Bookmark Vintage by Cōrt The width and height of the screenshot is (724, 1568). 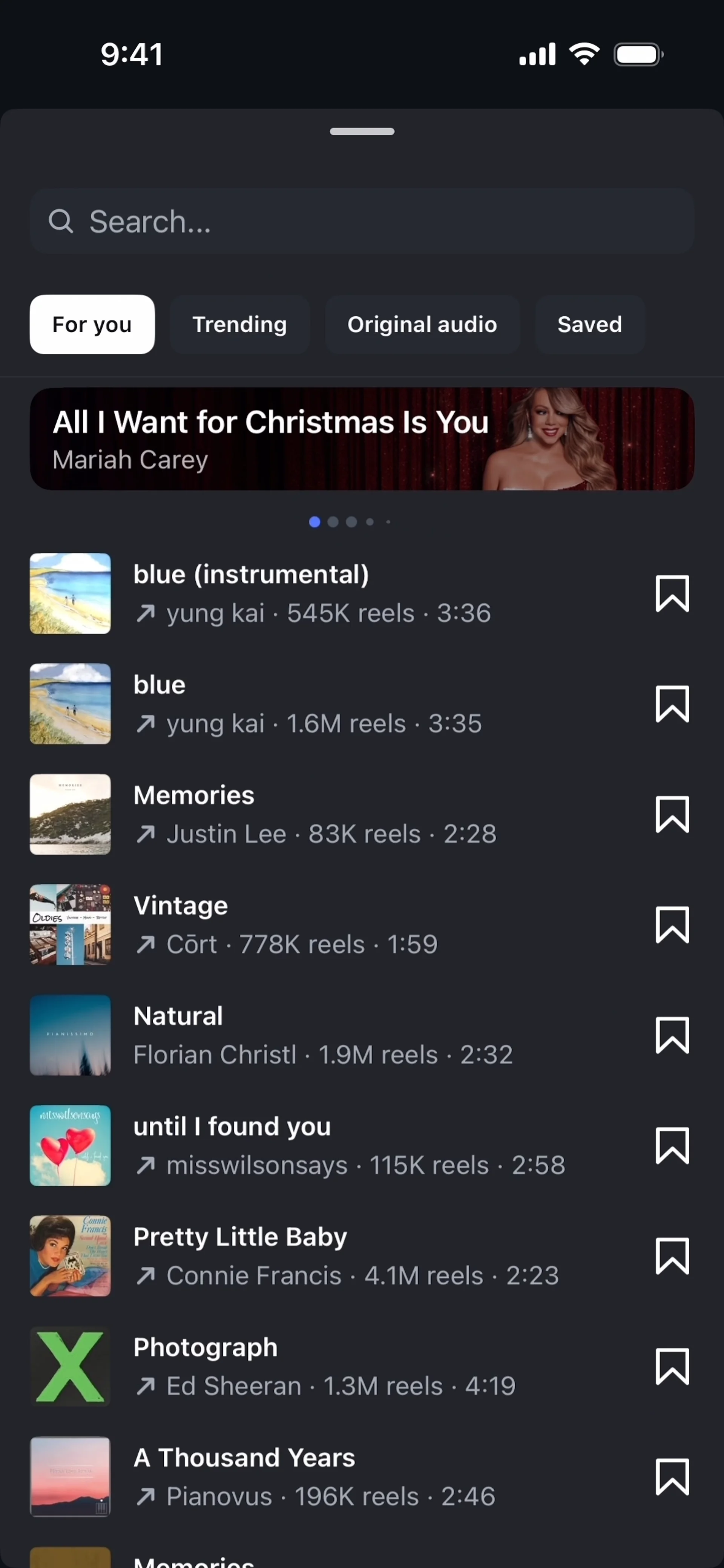pyautogui.click(x=672, y=924)
